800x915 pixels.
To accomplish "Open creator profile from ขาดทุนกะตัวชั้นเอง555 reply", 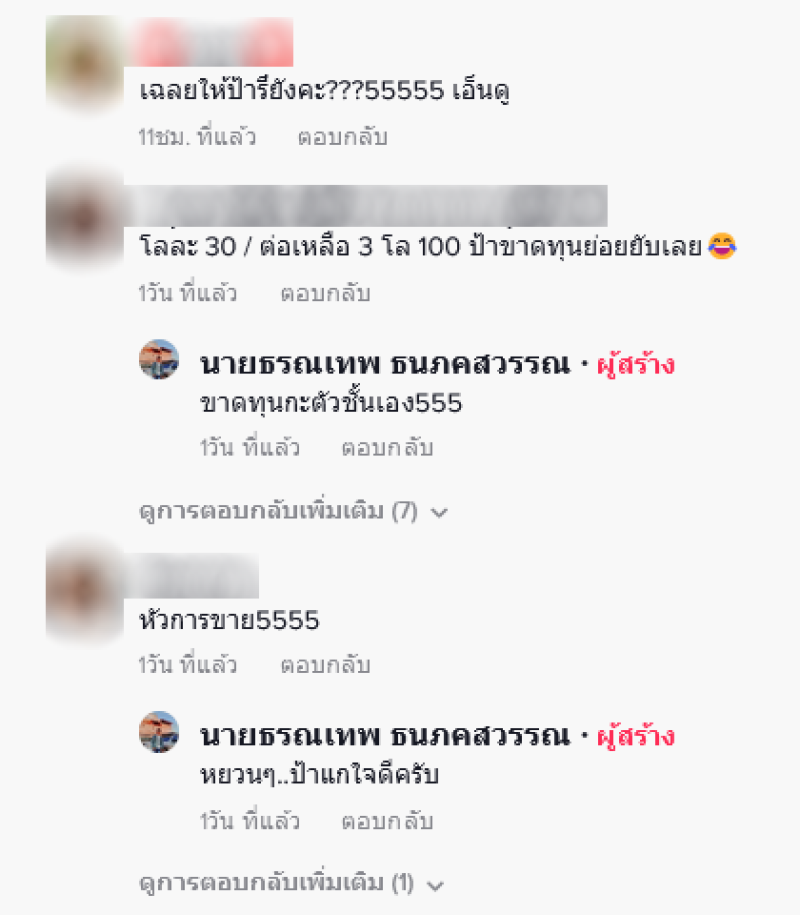I will click(x=388, y=365).
